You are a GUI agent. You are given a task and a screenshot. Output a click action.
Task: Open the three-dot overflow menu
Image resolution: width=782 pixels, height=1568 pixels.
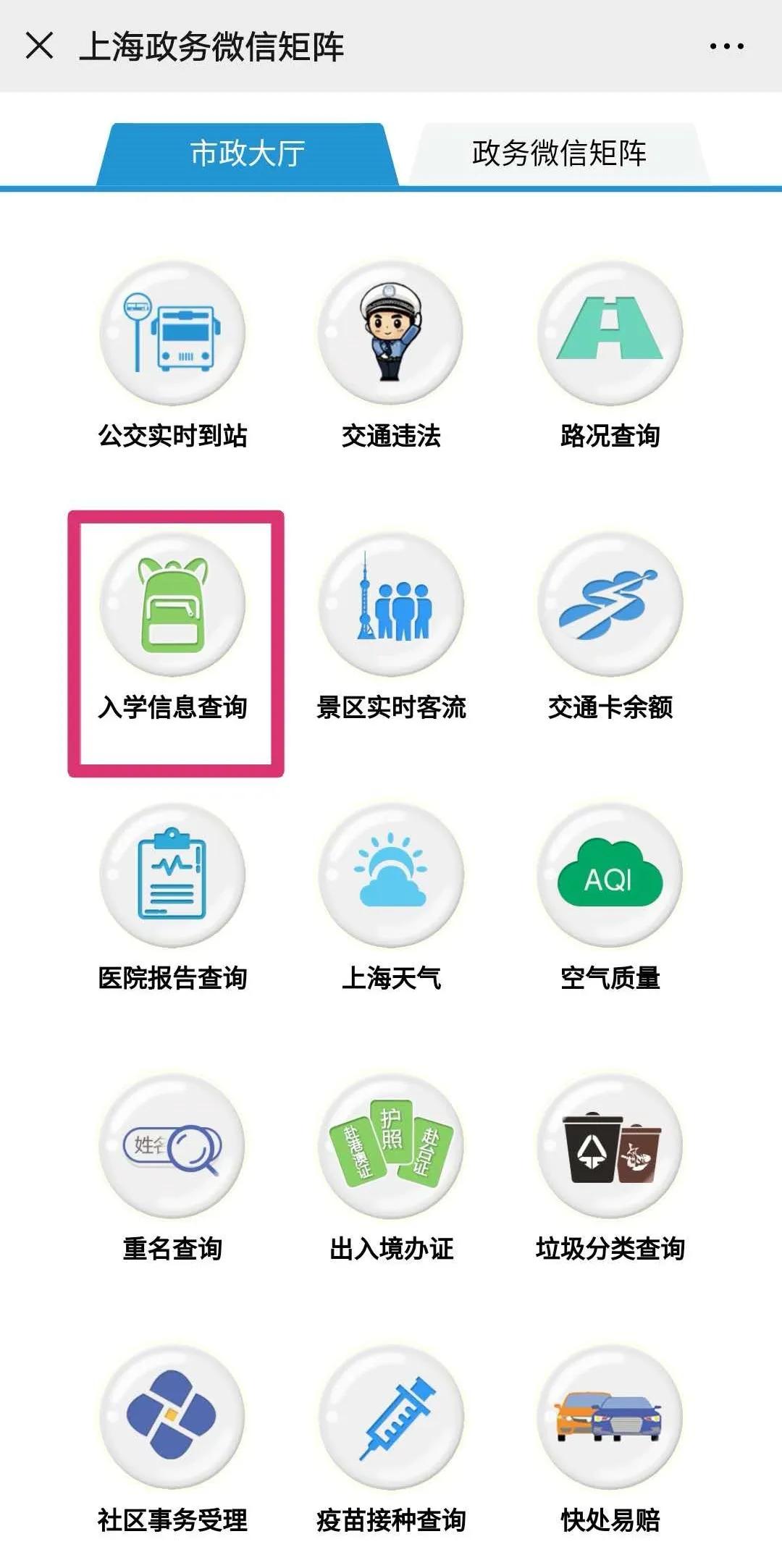tap(726, 46)
